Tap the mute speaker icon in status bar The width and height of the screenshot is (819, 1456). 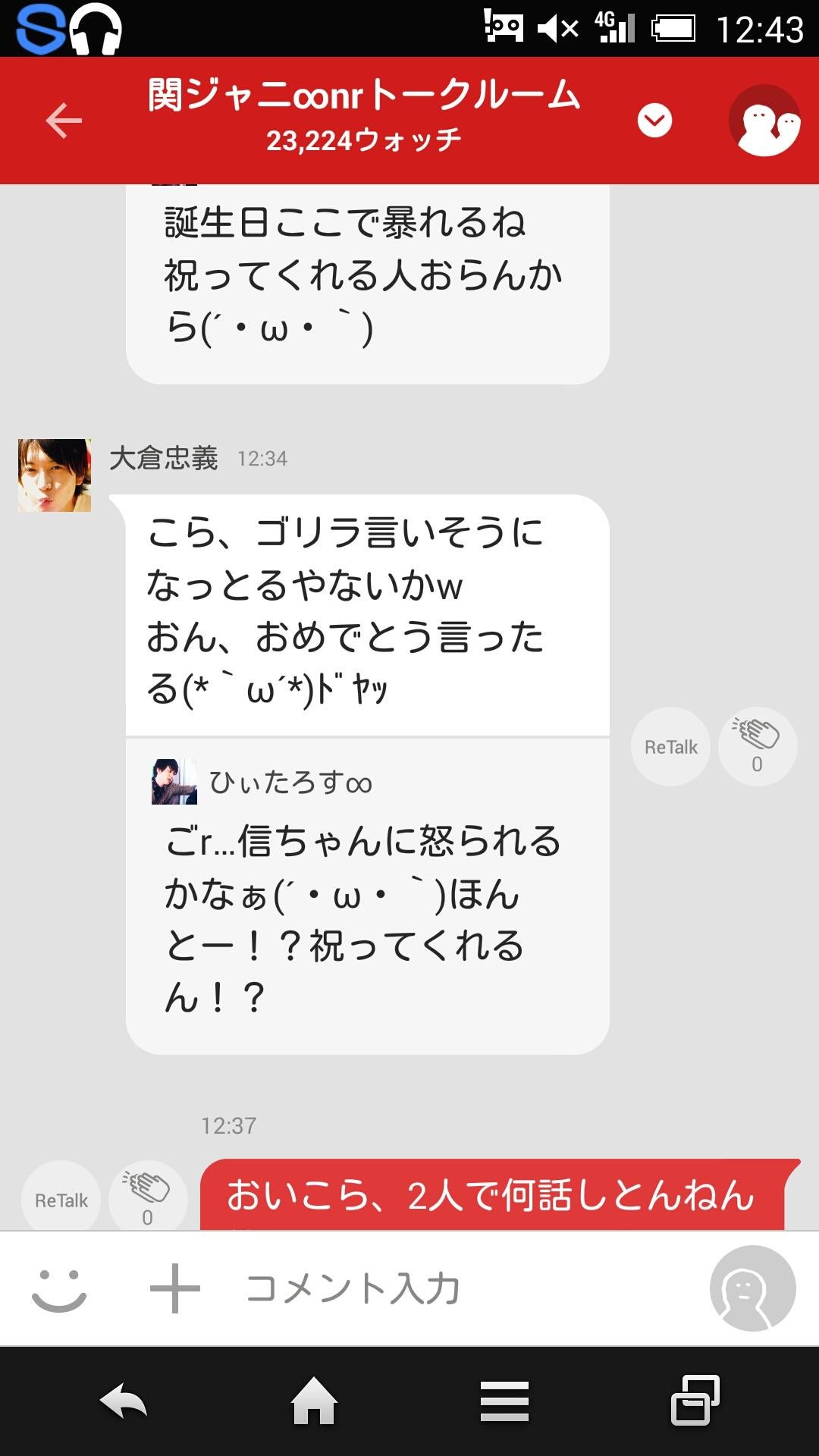(559, 25)
